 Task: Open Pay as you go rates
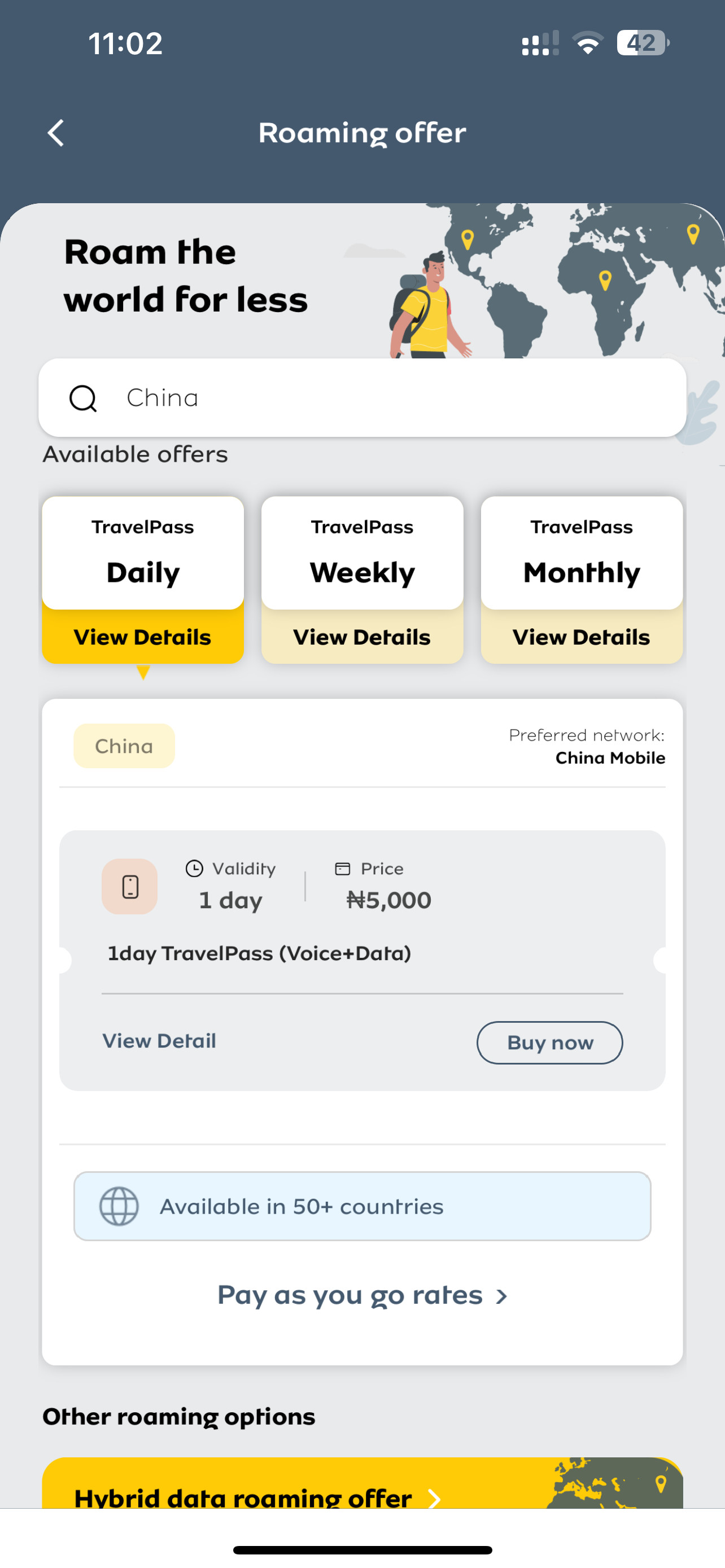click(x=362, y=1295)
